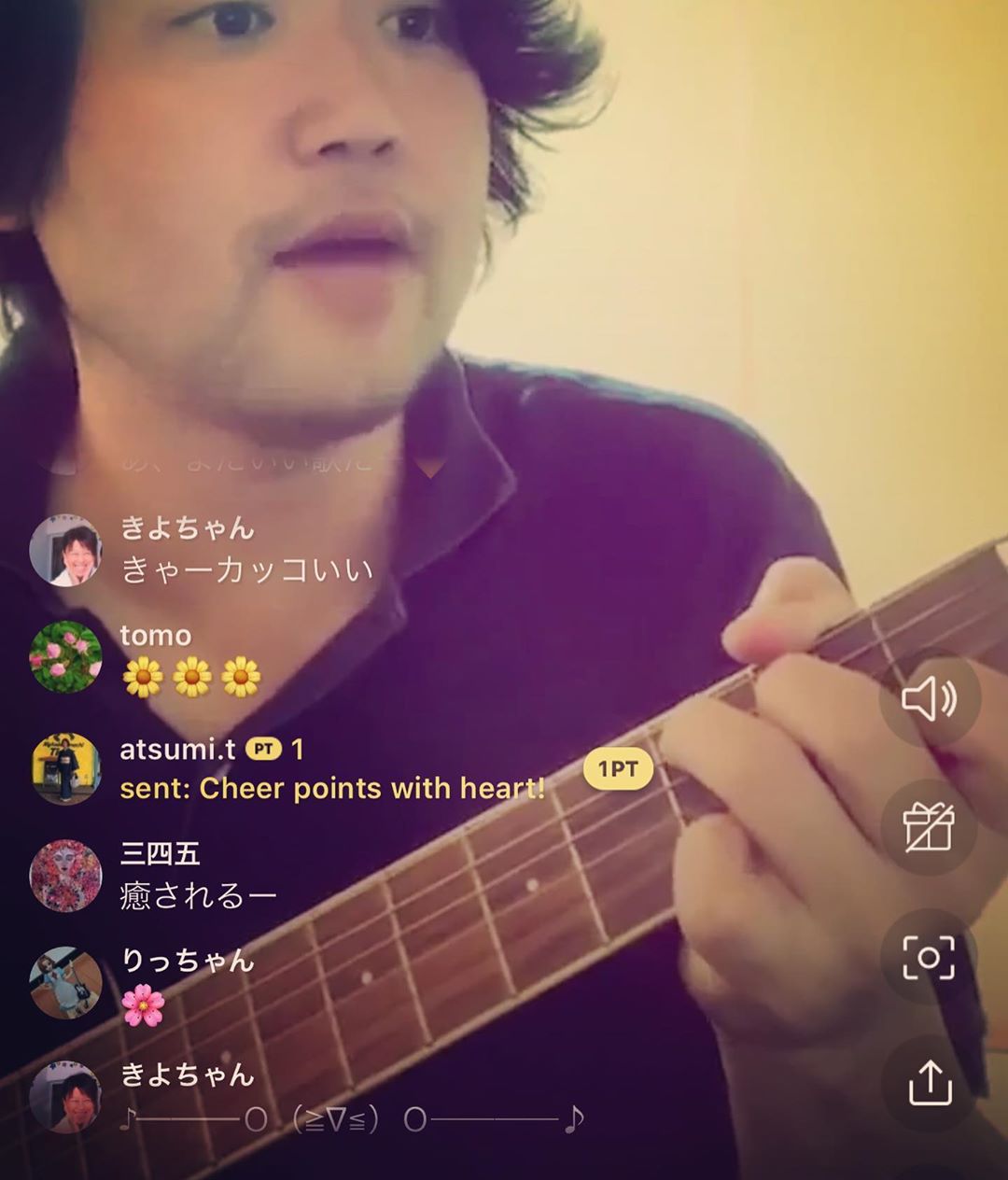Share this live broadcast
Viewport: 1008px width, 1180px height.
click(x=929, y=1084)
